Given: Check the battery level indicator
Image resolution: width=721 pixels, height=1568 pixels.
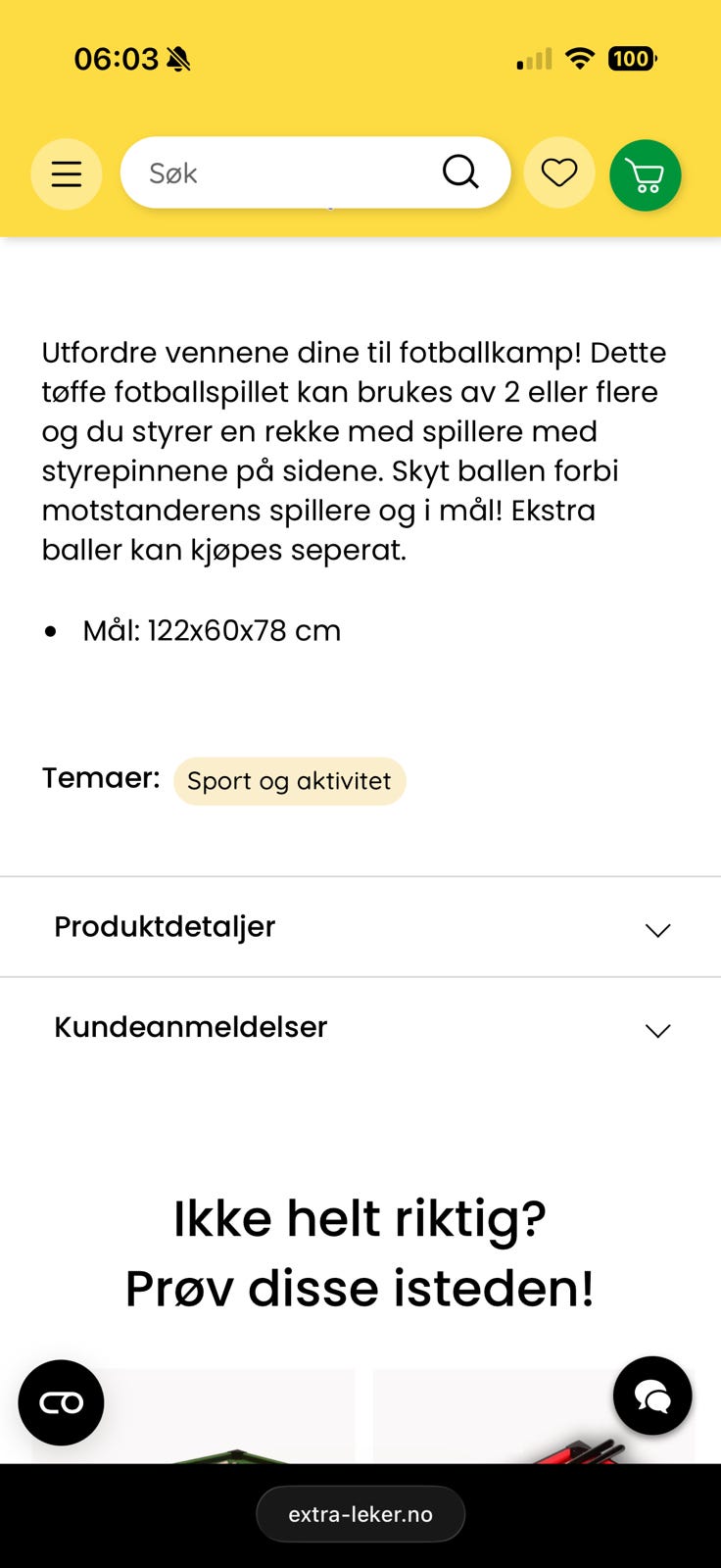Looking at the screenshot, I should coord(631,59).
